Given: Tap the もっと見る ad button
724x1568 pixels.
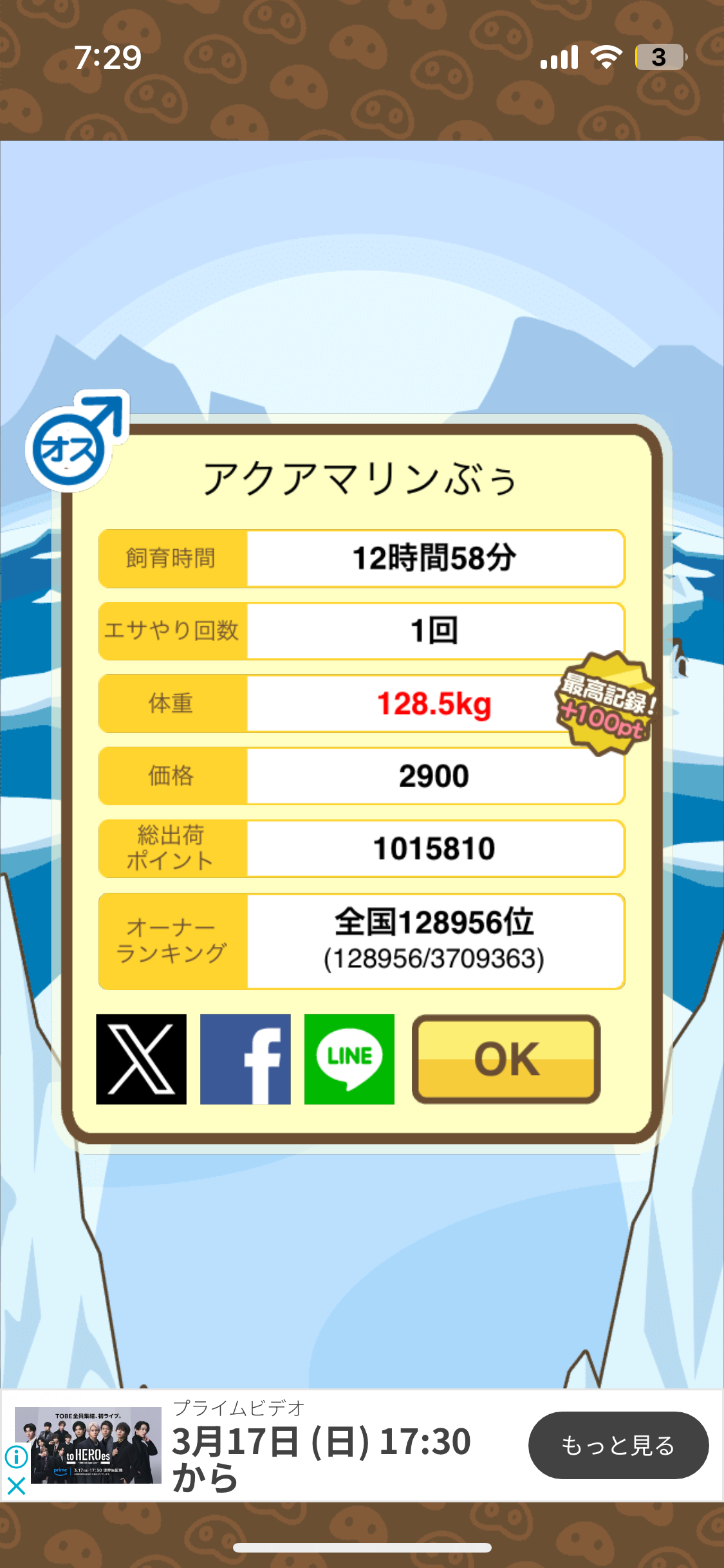Looking at the screenshot, I should click(618, 1445).
